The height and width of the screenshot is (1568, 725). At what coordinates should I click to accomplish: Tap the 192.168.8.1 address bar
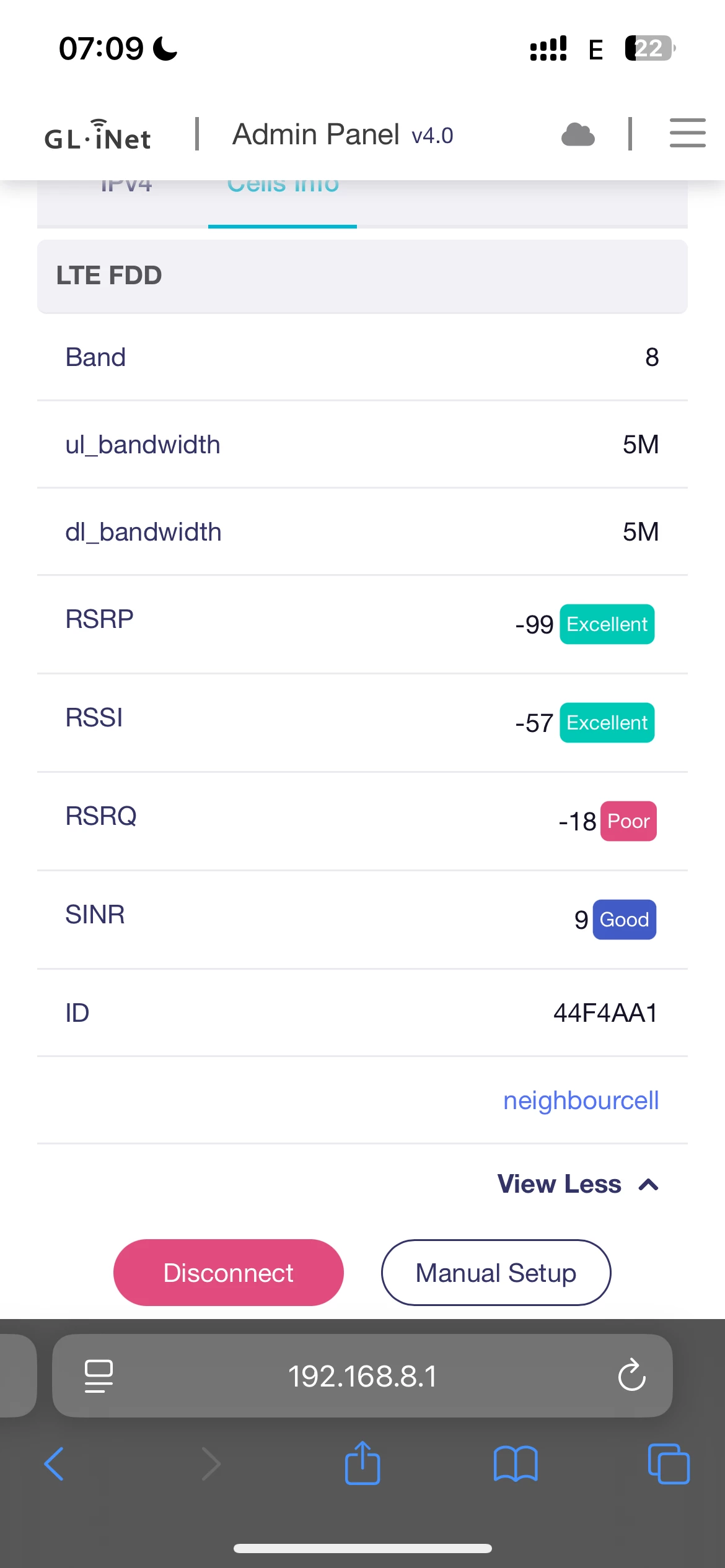[x=362, y=1376]
